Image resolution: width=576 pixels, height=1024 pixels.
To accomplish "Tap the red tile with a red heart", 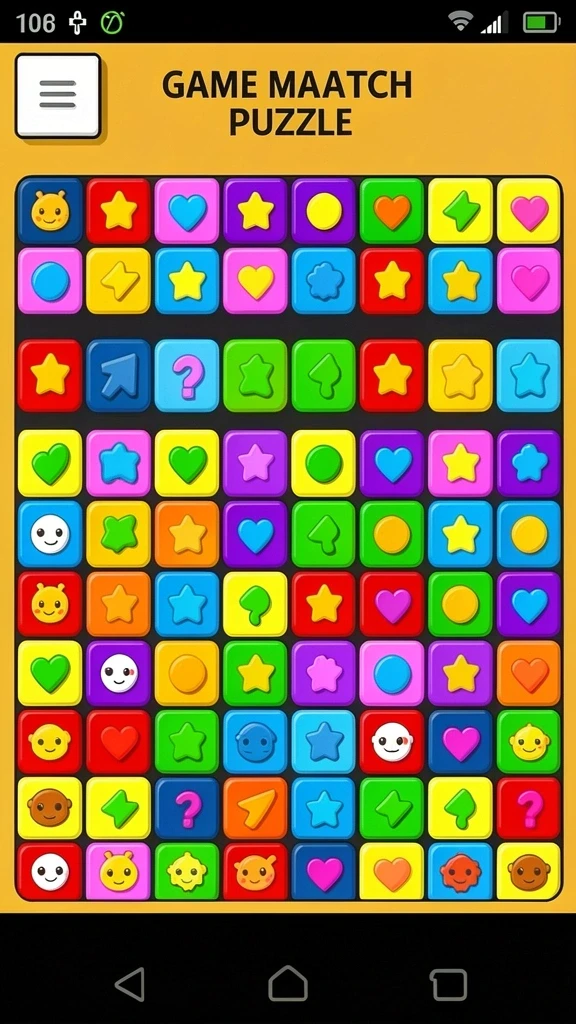I will [x=119, y=742].
